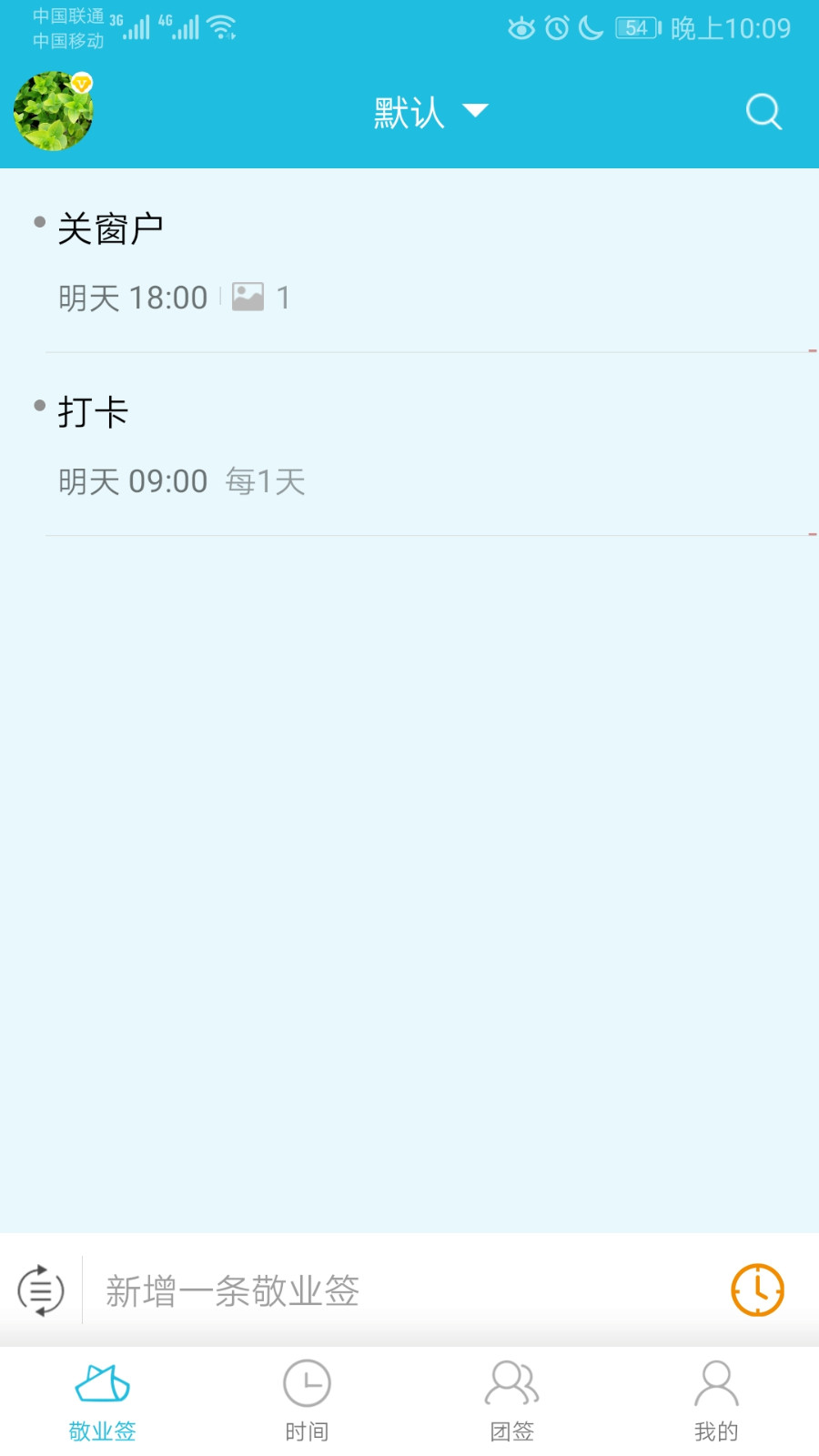Viewport: 819px width, 1456px height.
Task: Go to the 我的 tab
Action: click(x=716, y=1401)
